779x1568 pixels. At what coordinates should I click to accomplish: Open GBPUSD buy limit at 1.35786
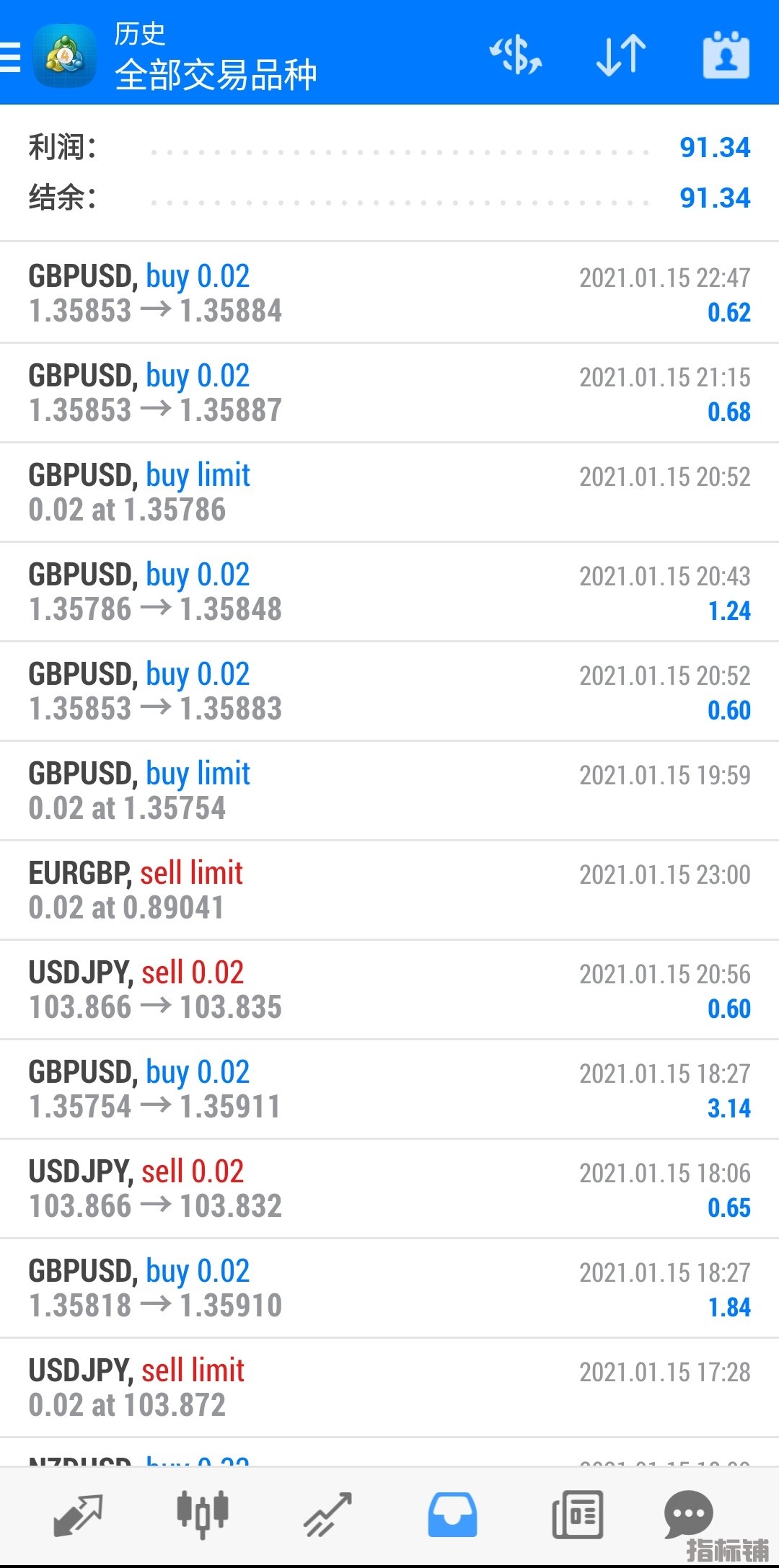click(389, 492)
